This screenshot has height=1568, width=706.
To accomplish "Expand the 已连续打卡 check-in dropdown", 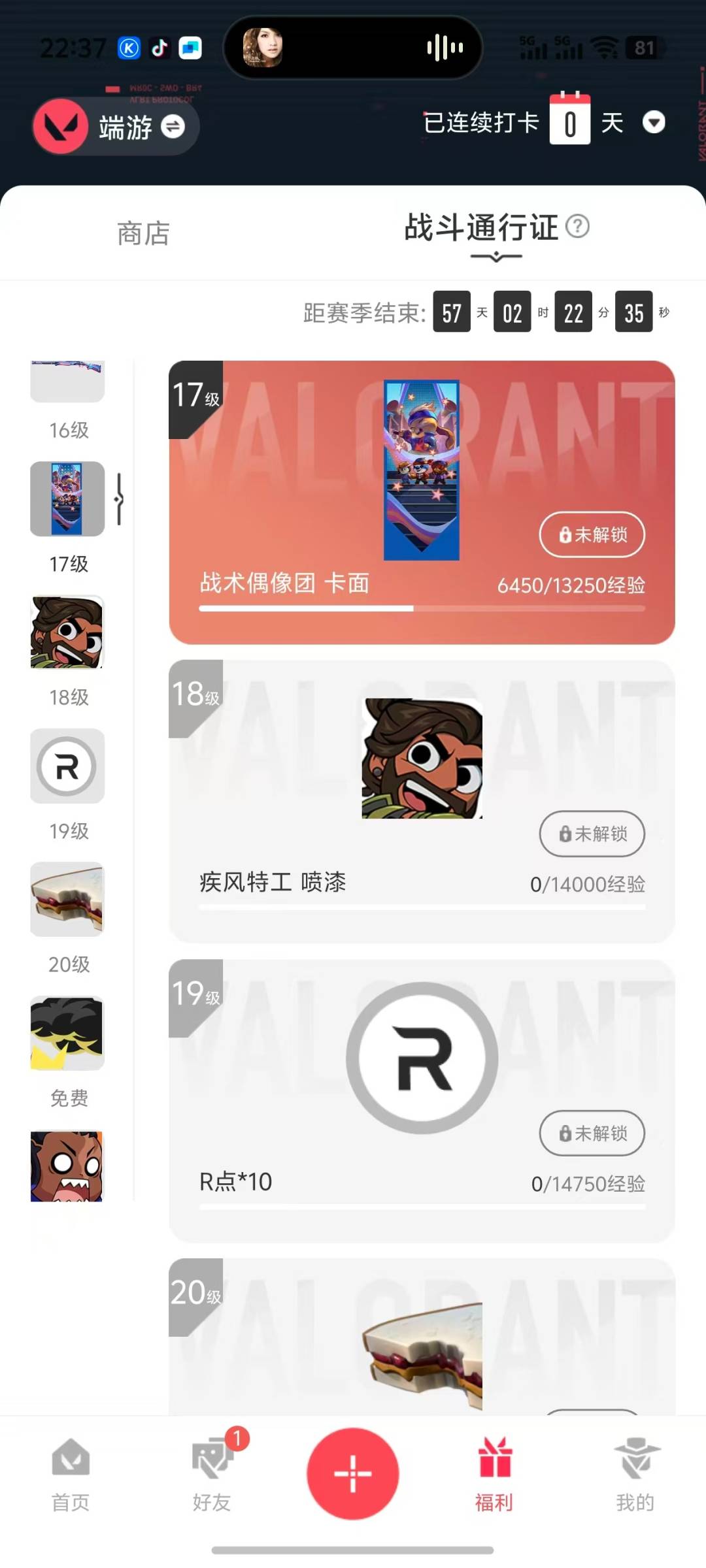I will pyautogui.click(x=654, y=122).
